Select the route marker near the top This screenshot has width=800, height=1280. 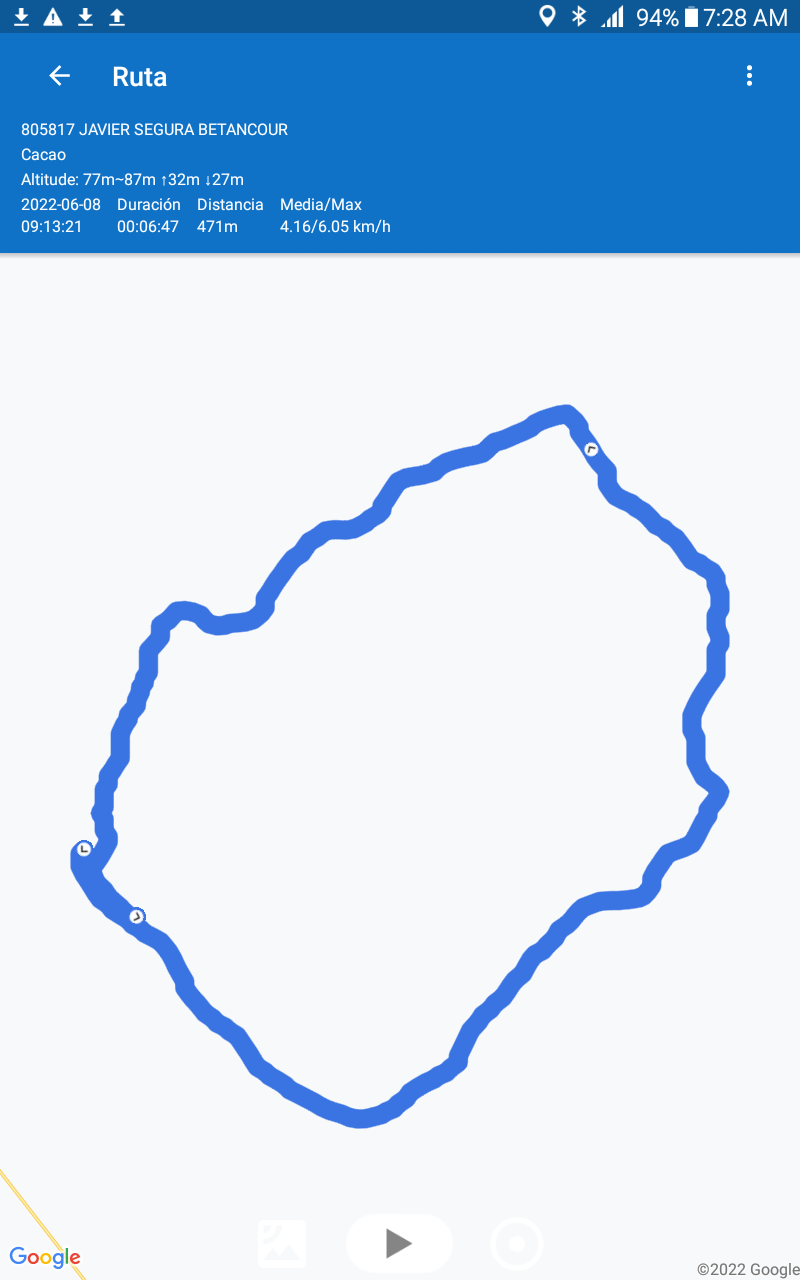592,449
